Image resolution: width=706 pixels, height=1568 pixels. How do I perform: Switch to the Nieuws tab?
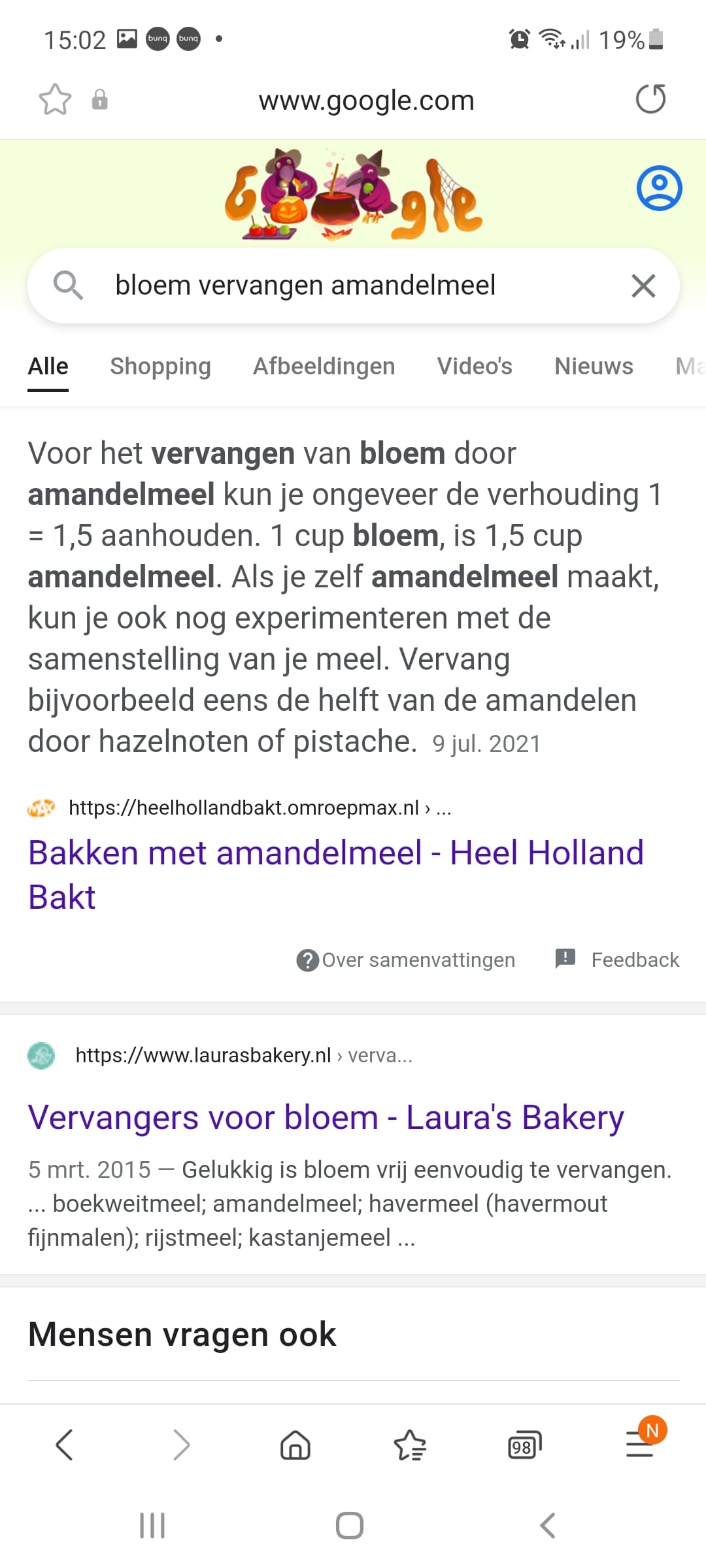pyautogui.click(x=594, y=367)
